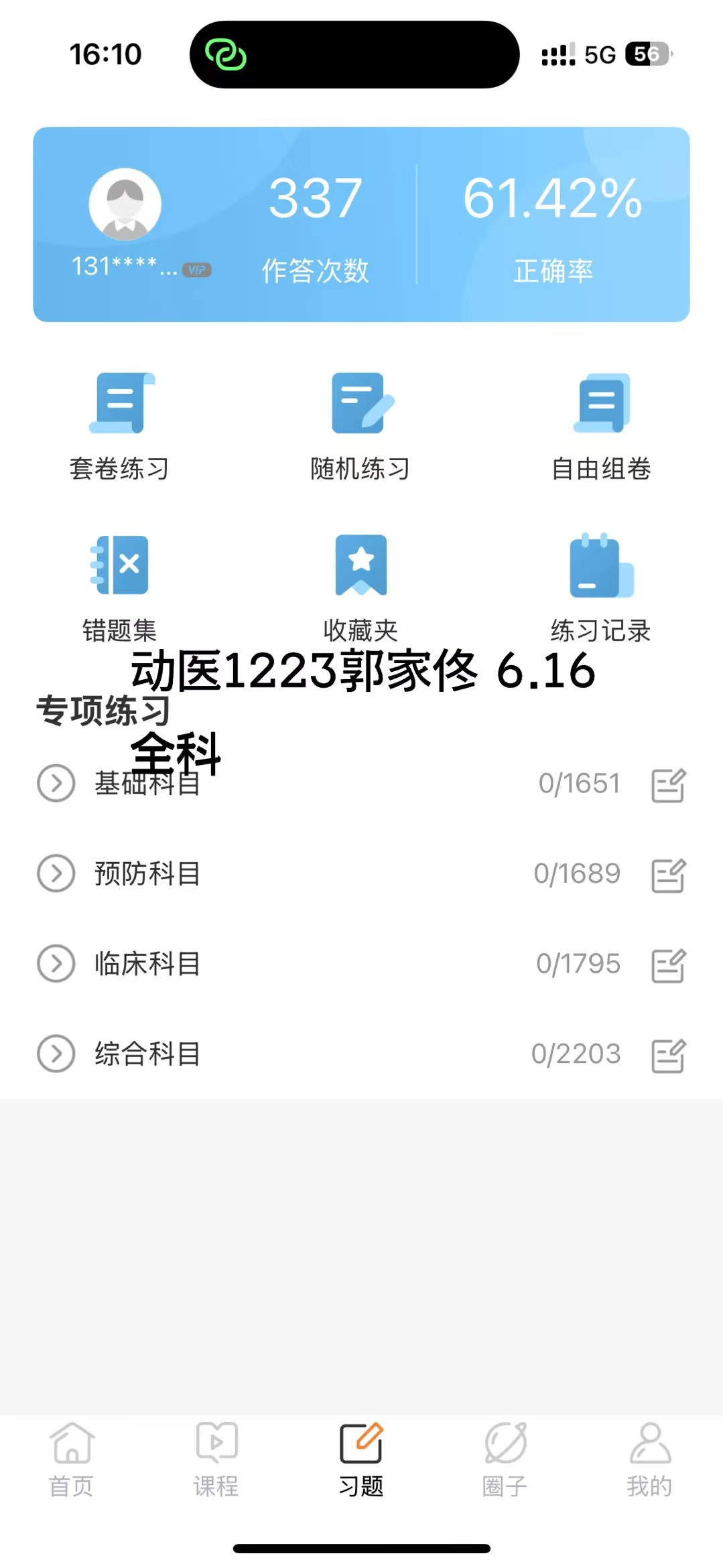723x1568 pixels.
Task: View 练习记录 practice history
Action: coord(601,587)
